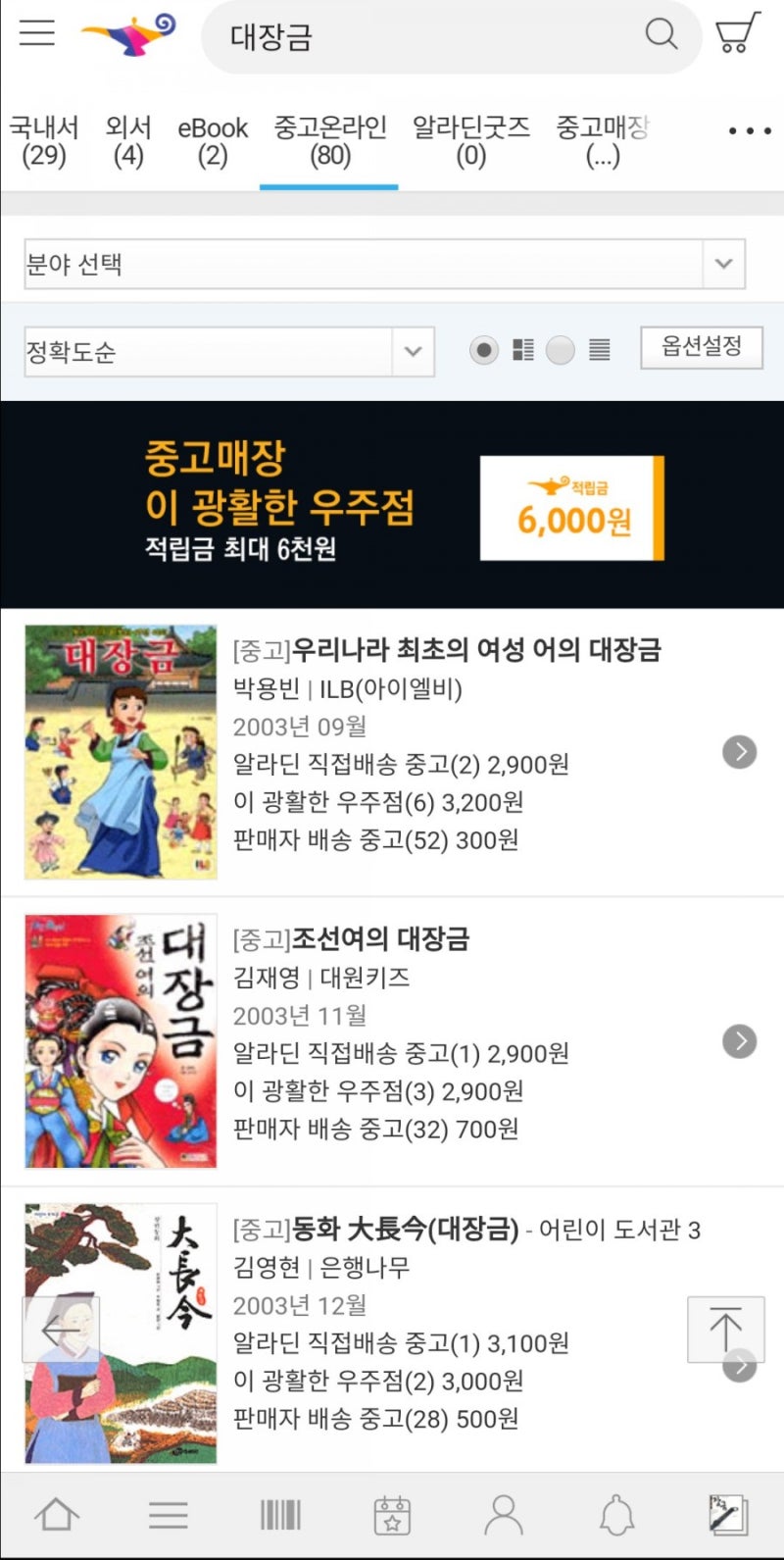Open the 중고매장 이 광활한 우주점 banner
The image size is (784, 1560).
point(392,505)
